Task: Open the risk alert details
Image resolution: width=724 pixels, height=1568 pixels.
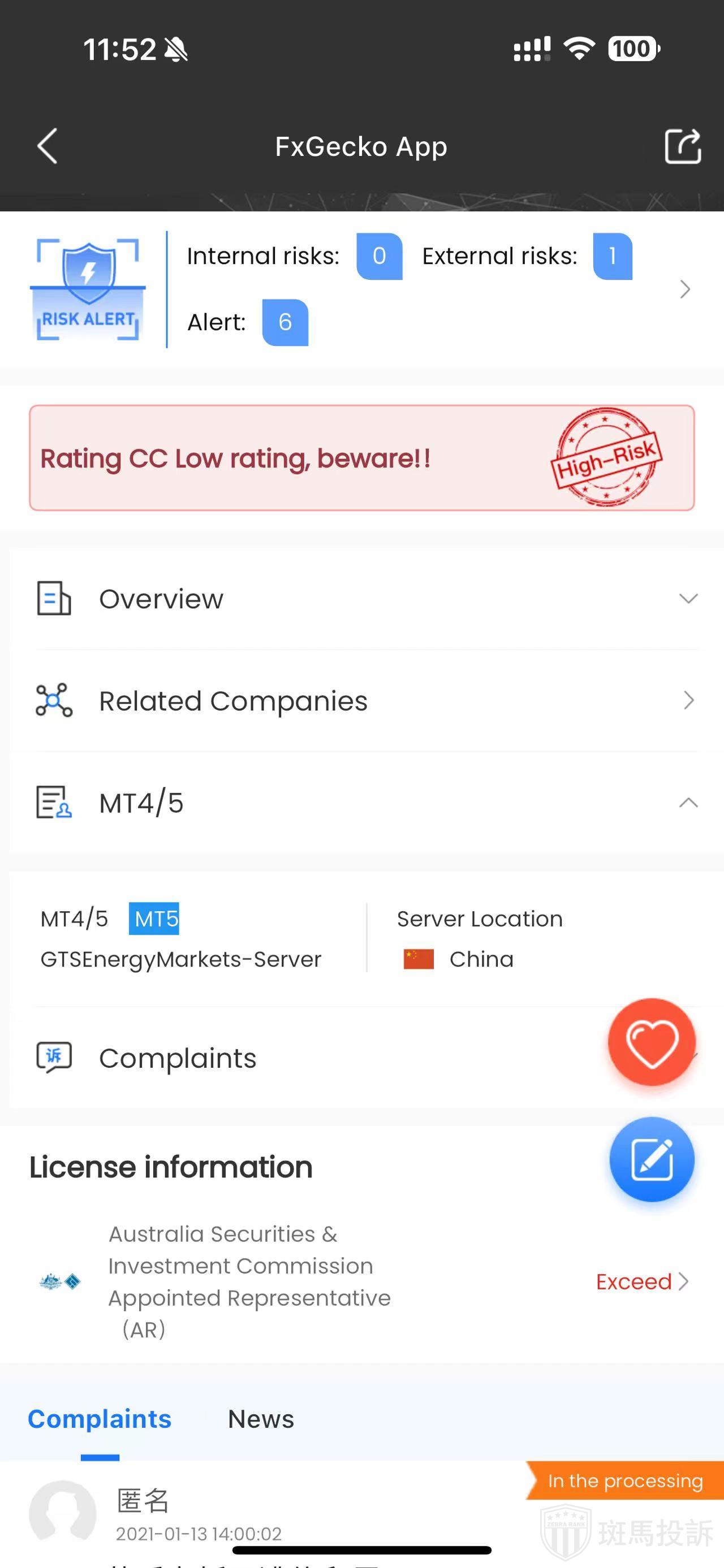Action: pyautogui.click(x=684, y=289)
